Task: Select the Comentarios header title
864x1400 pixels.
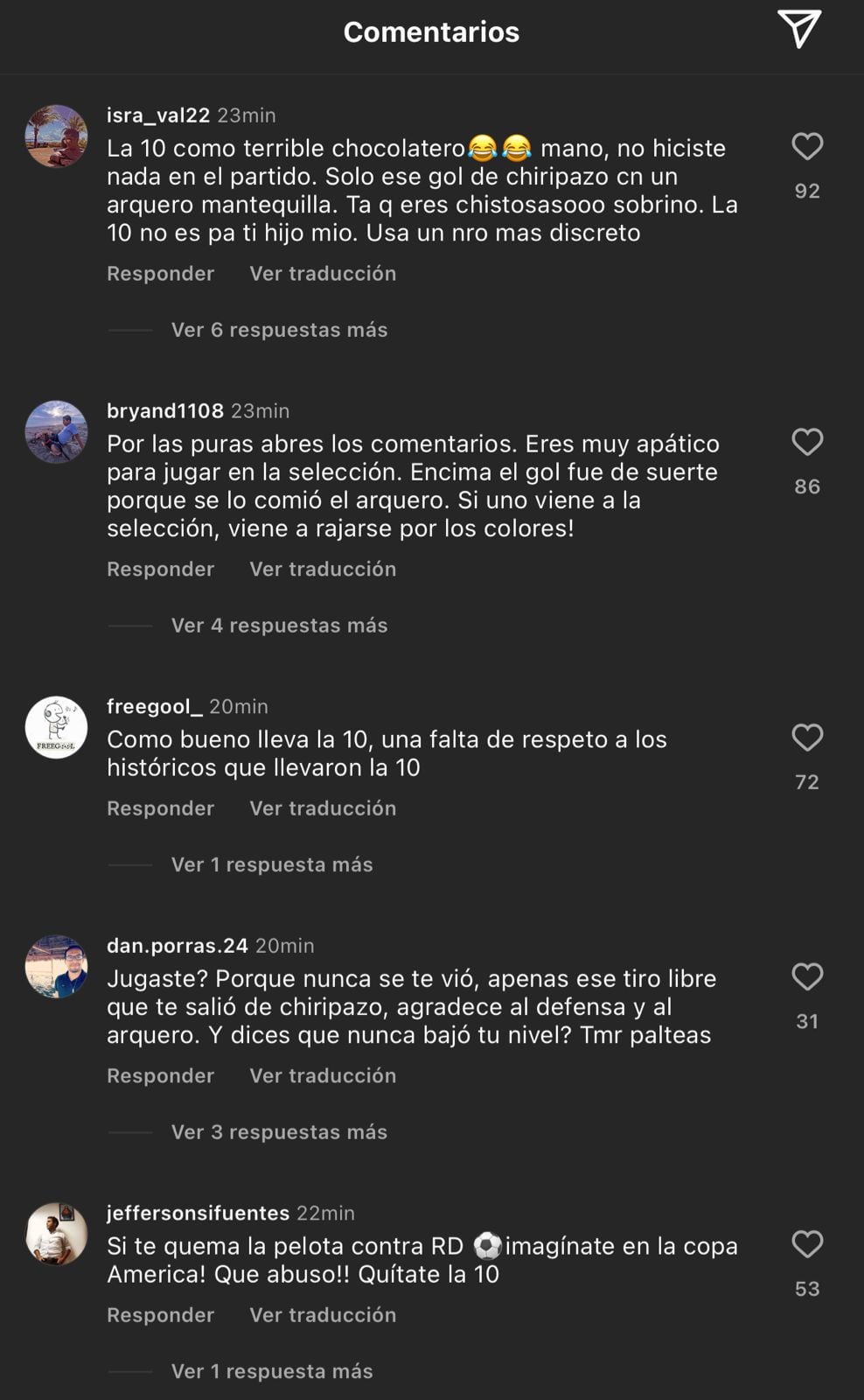Action: [x=430, y=31]
